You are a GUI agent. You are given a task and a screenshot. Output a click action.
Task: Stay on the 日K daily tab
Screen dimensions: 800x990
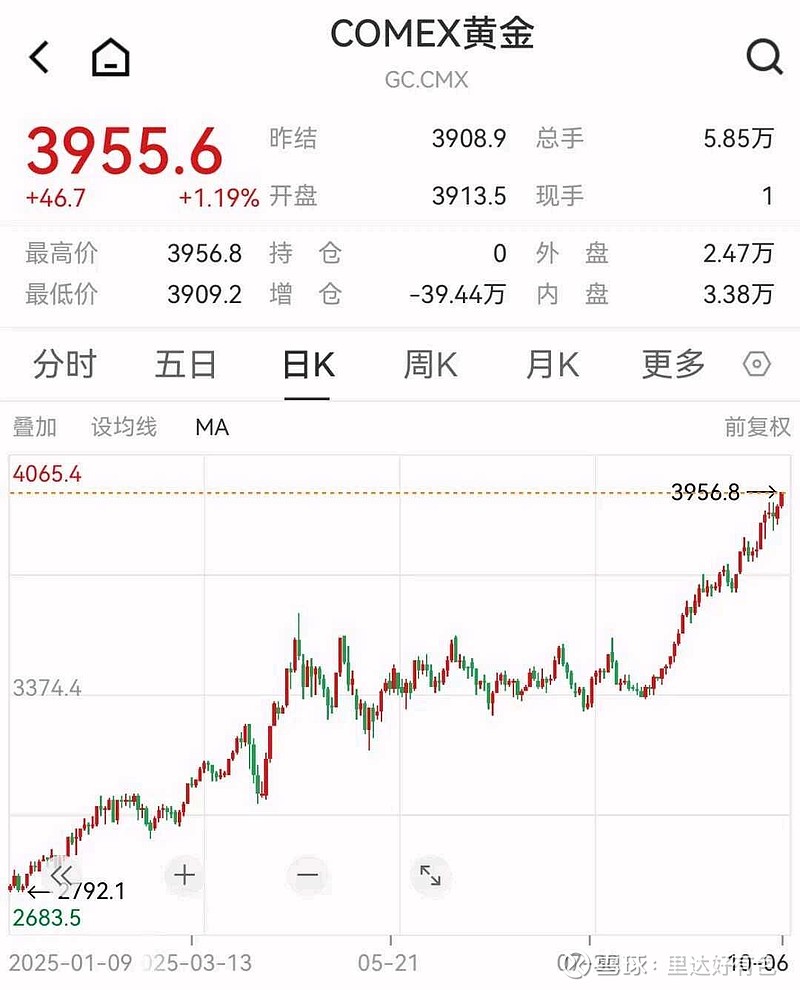click(x=307, y=364)
